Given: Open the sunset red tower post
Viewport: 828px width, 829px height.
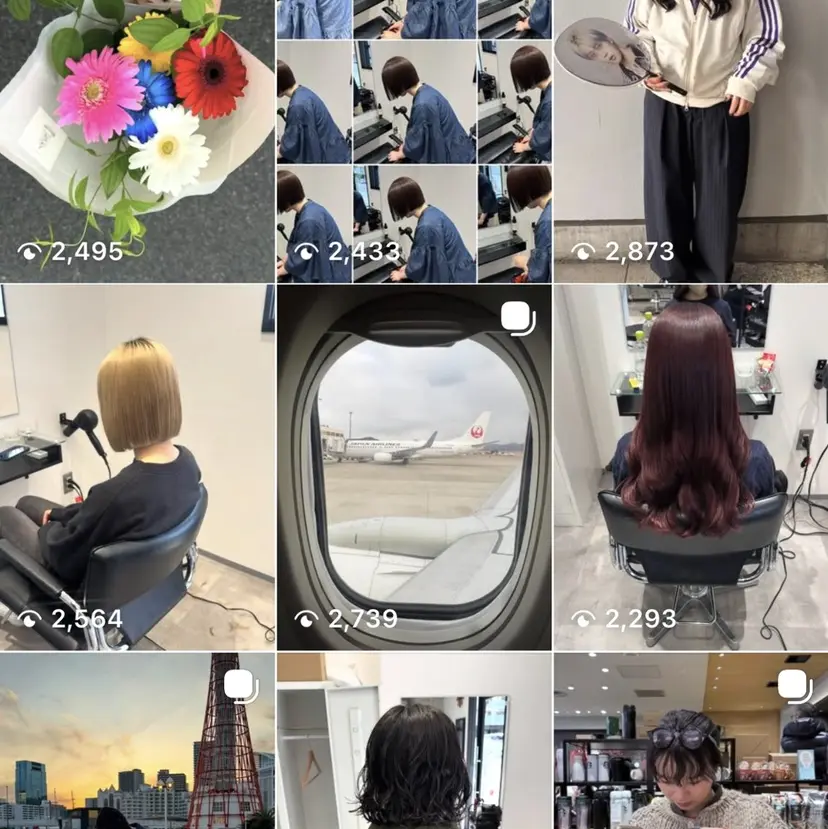Looking at the screenshot, I should point(137,742).
